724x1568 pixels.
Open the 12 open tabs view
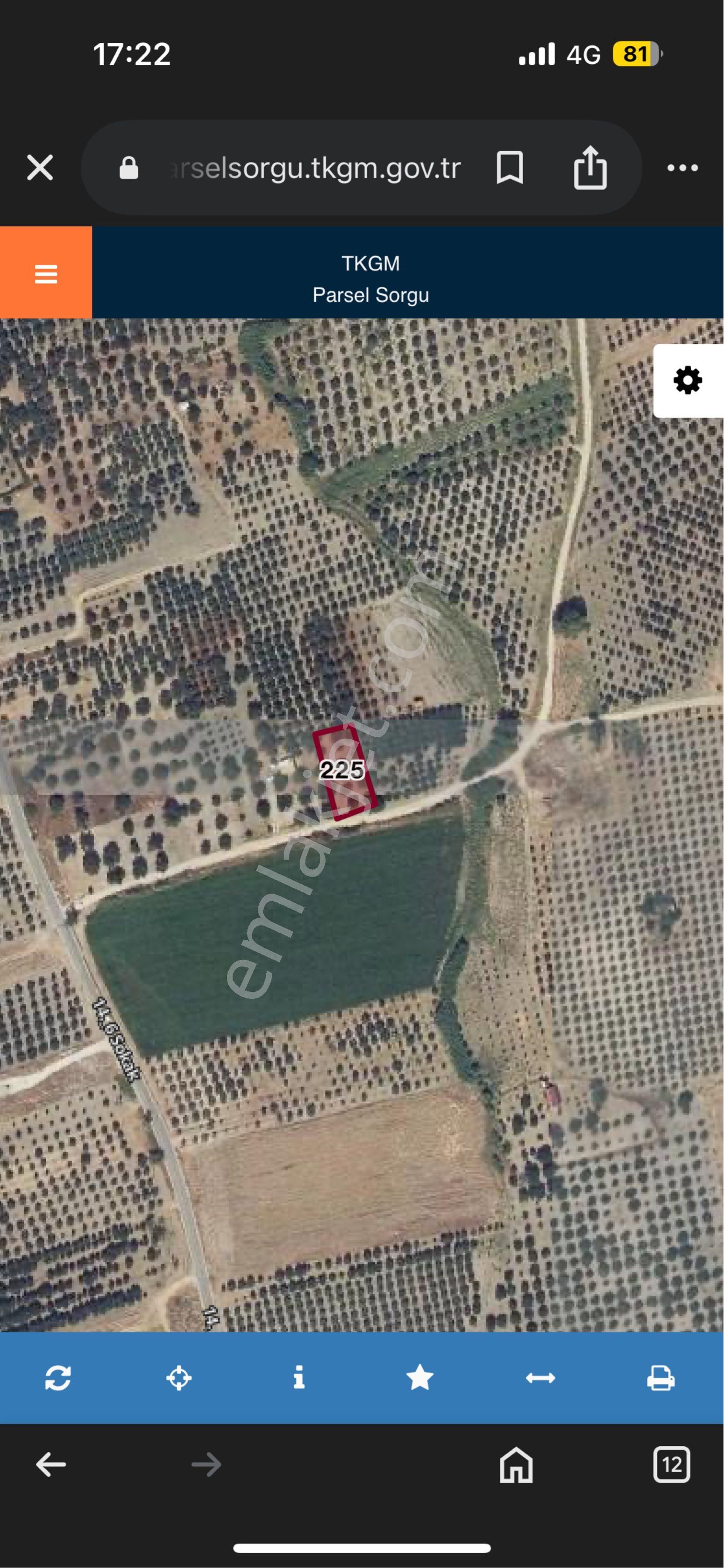(x=671, y=1465)
